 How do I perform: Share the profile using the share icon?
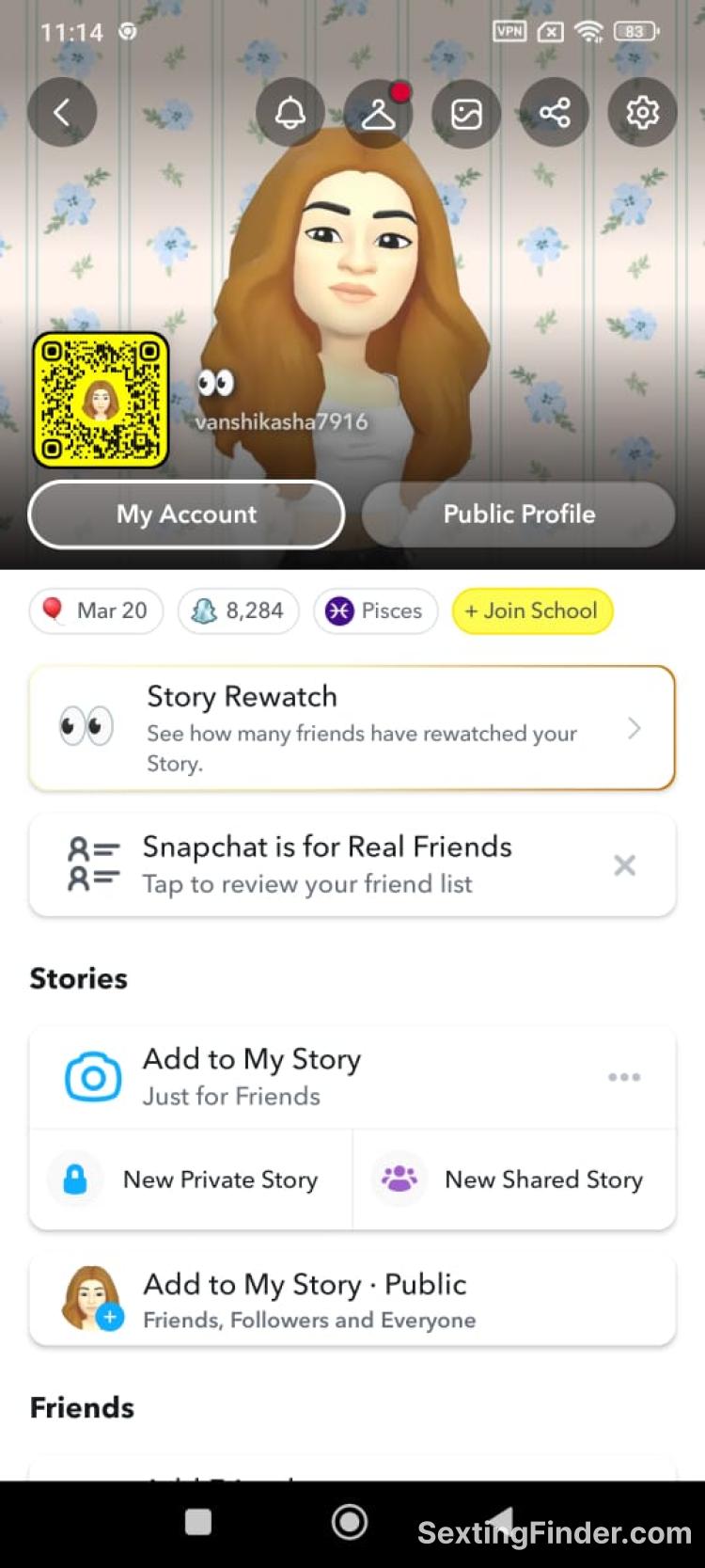(x=555, y=113)
